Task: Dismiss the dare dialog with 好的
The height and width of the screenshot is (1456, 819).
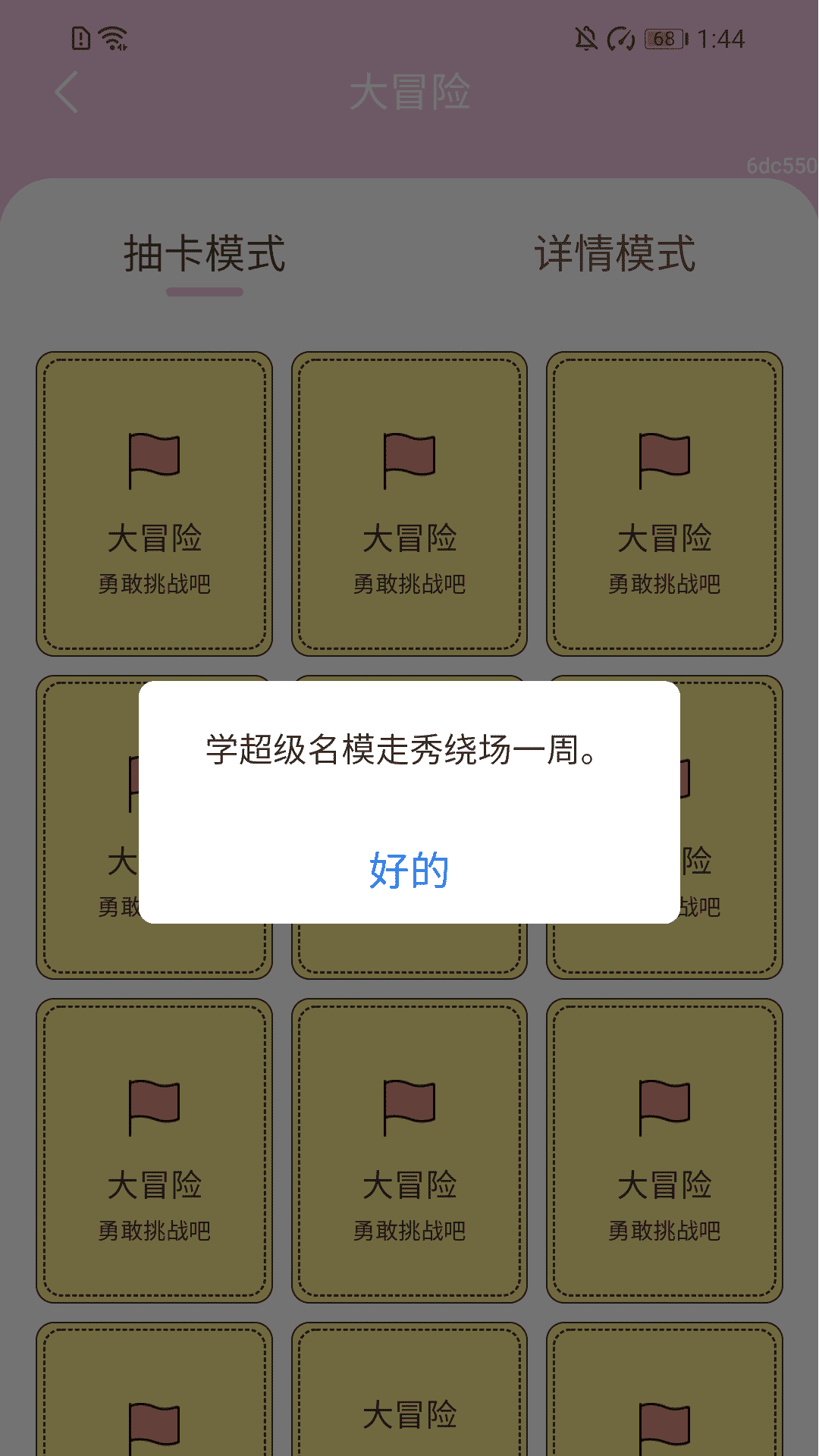Action: point(409,872)
